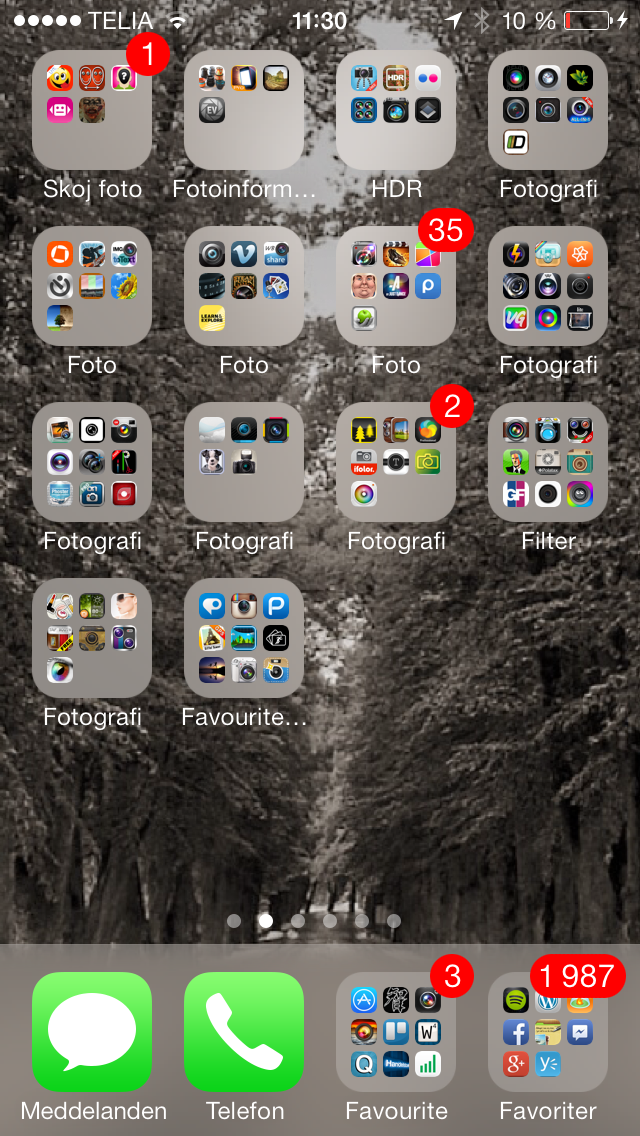Open the Favoriter folder with 1 987 badge
The width and height of the screenshot is (640, 1136).
[548, 1032]
